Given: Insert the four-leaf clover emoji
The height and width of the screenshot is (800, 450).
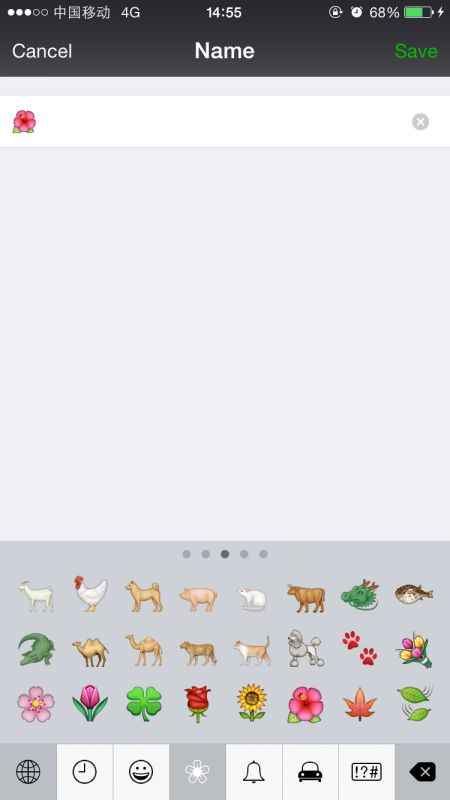Looking at the screenshot, I should click(x=144, y=703).
